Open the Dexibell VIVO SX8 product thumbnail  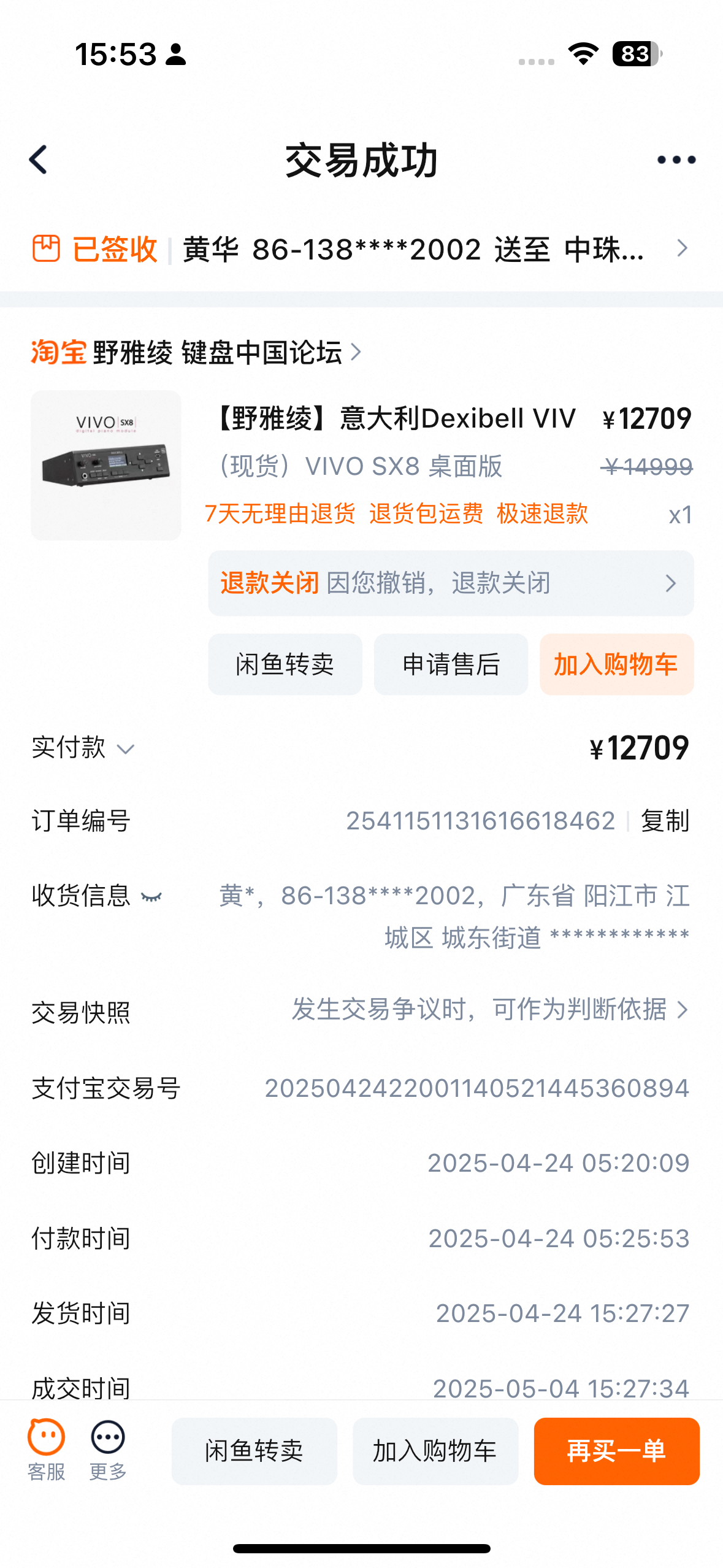pyautogui.click(x=106, y=466)
